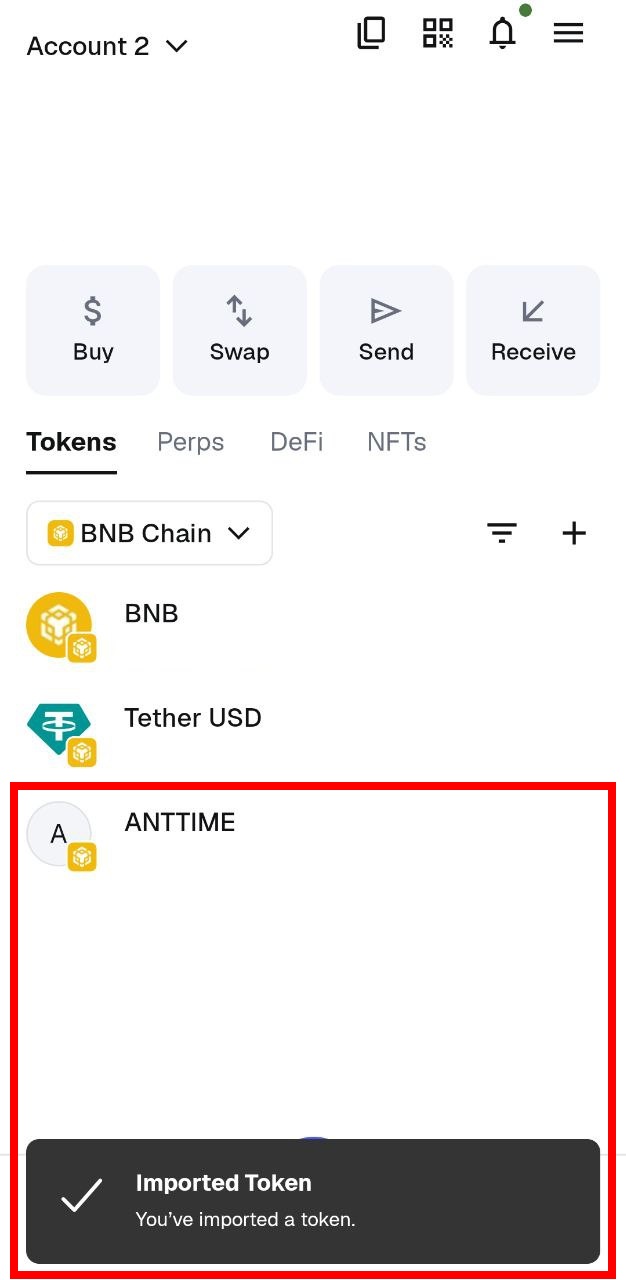Open the Account 2 switcher dropdown
Viewport: 626px width, 1280px height.
coord(107,46)
